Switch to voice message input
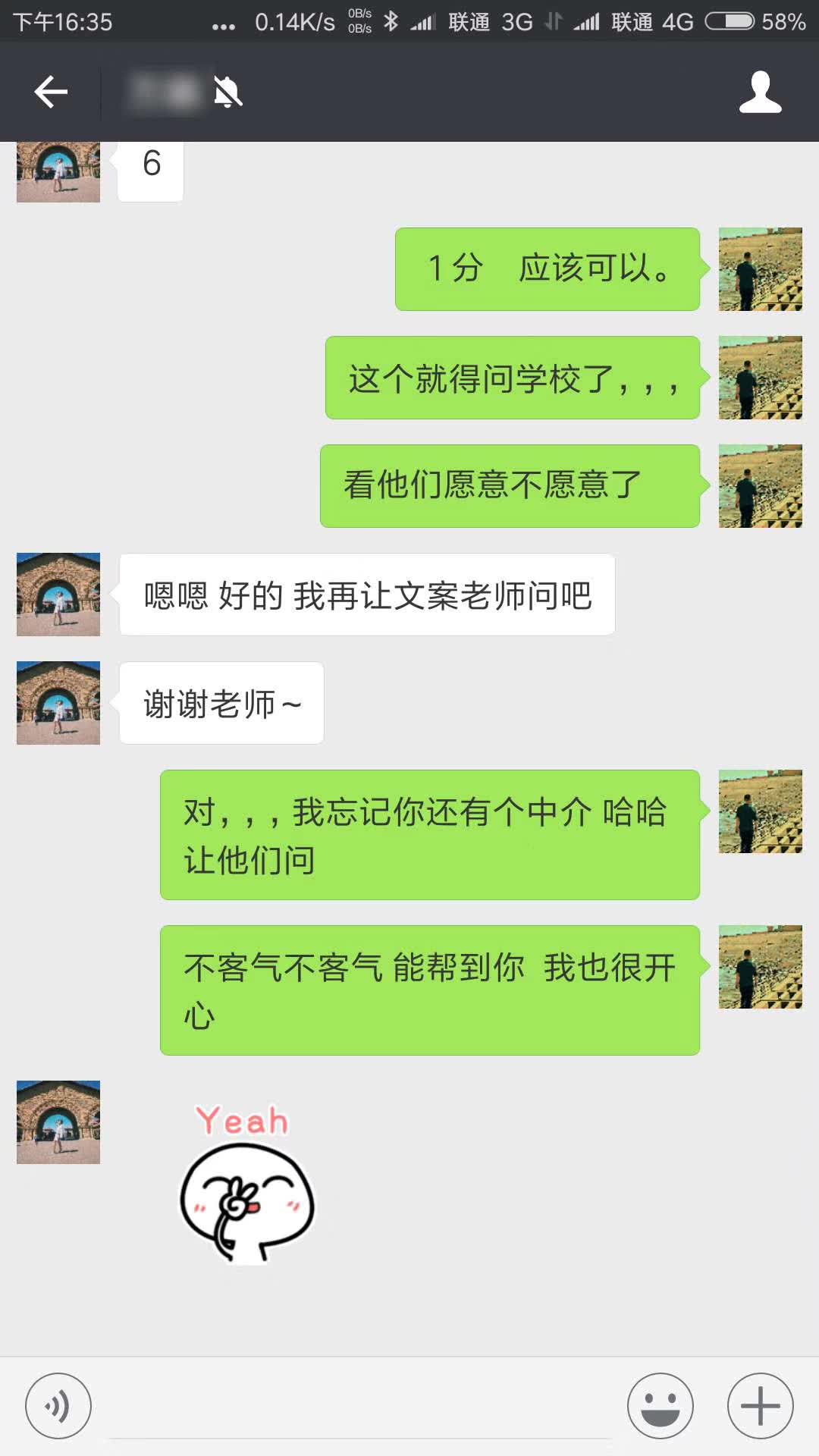 point(58,1405)
